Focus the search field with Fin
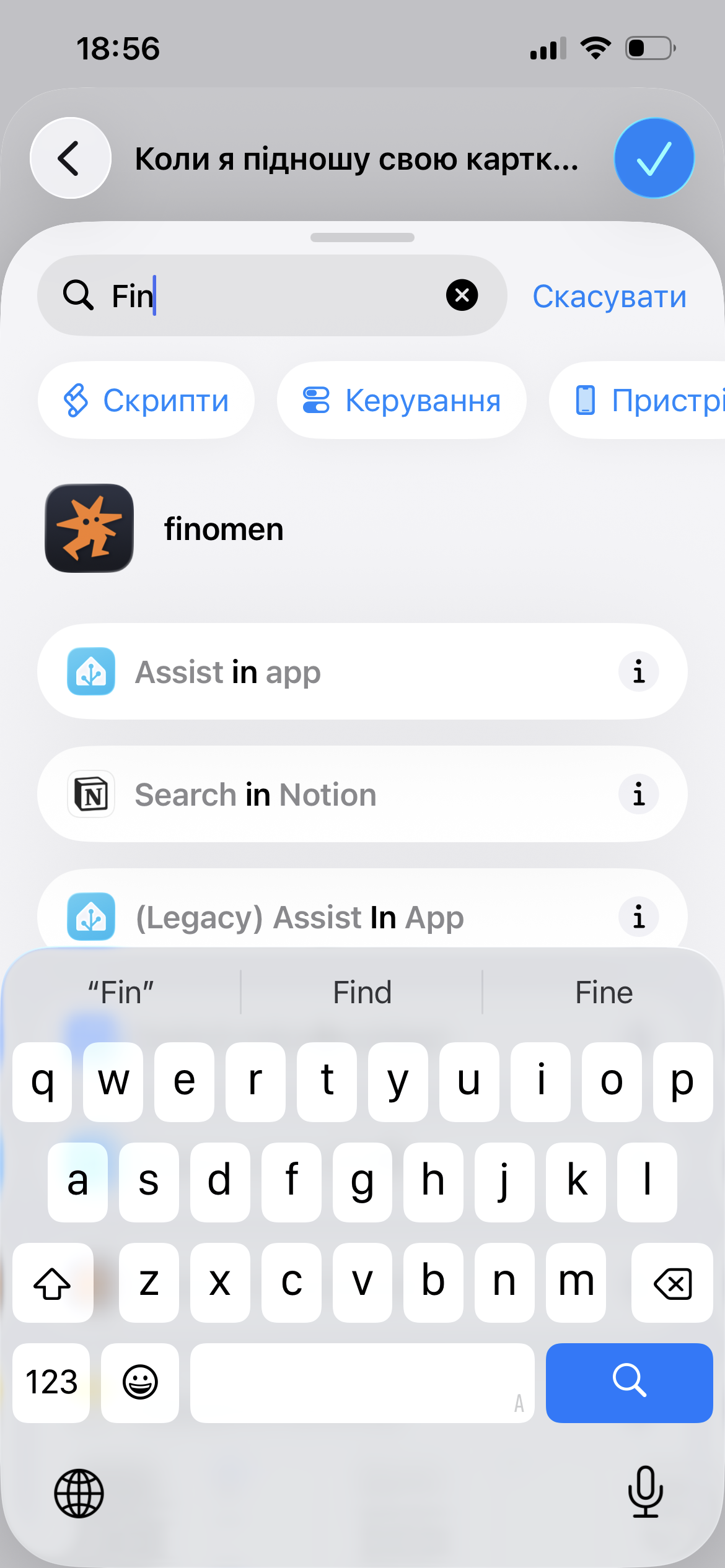Viewport: 725px width, 1568px height. click(272, 295)
